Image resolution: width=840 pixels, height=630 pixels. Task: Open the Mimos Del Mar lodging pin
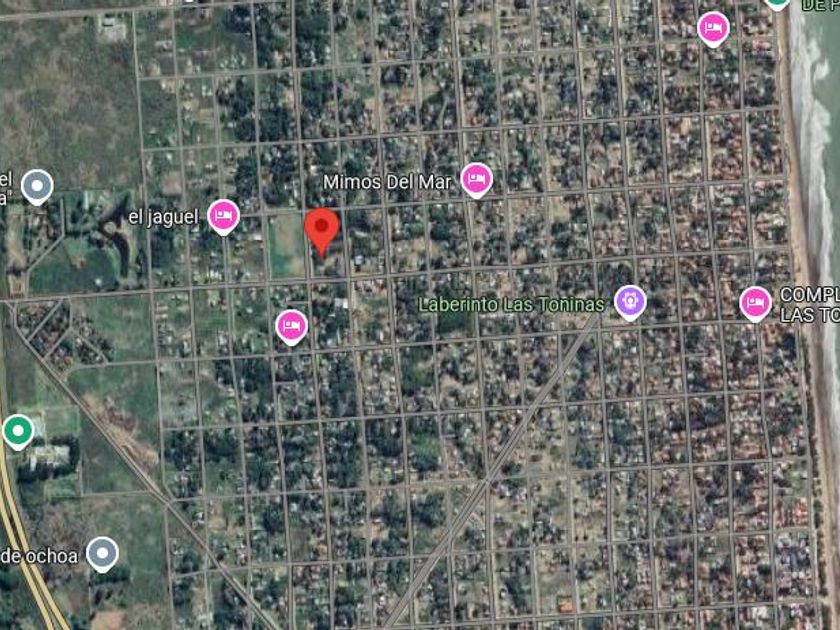476,180
